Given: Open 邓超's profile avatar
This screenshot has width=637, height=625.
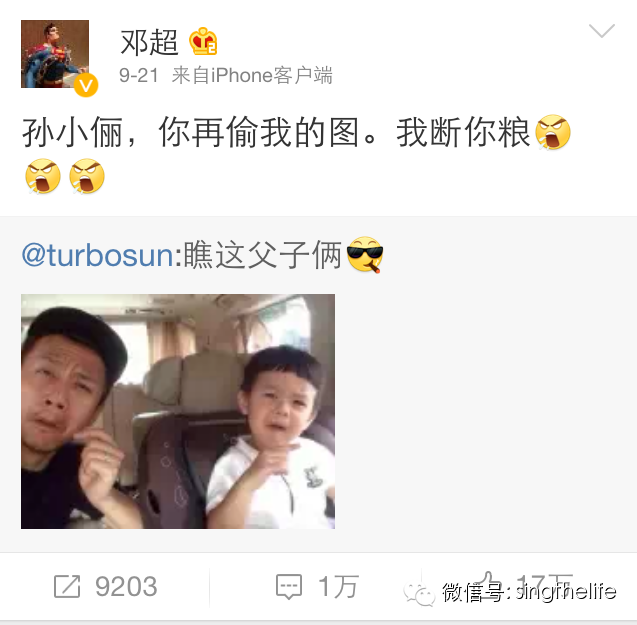Looking at the screenshot, I should (55, 55).
